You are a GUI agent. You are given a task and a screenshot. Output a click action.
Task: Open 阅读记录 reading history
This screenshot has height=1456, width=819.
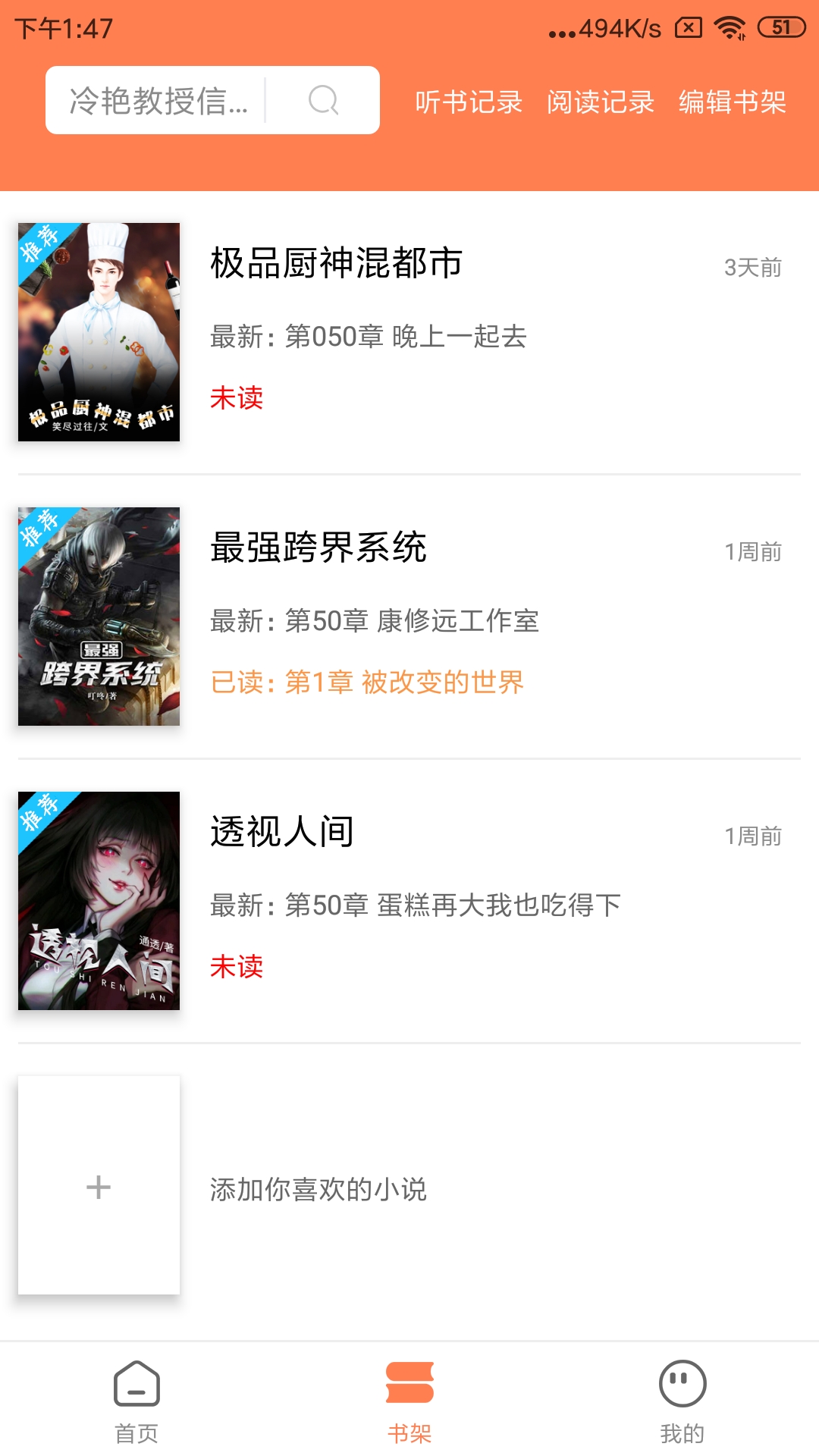click(600, 102)
